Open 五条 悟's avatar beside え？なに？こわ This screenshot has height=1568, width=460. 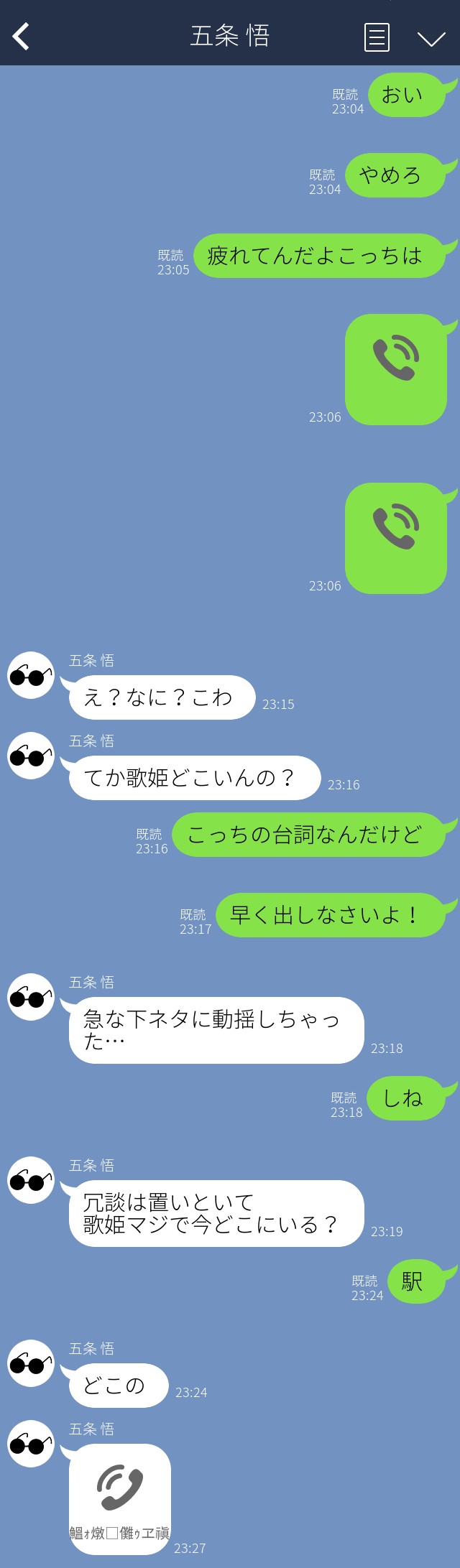click(31, 675)
